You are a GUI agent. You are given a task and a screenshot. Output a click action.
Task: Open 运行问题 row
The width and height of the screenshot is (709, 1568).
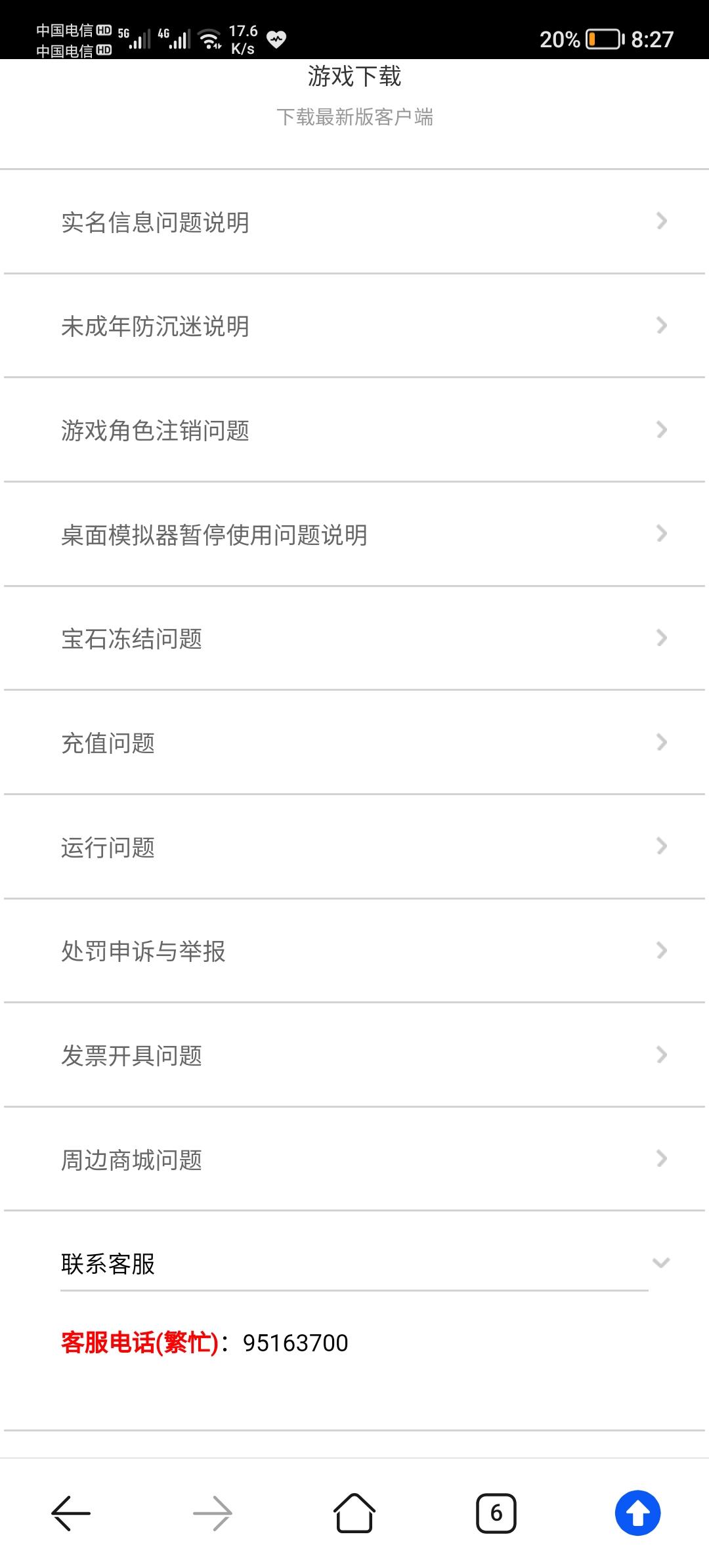[x=354, y=847]
